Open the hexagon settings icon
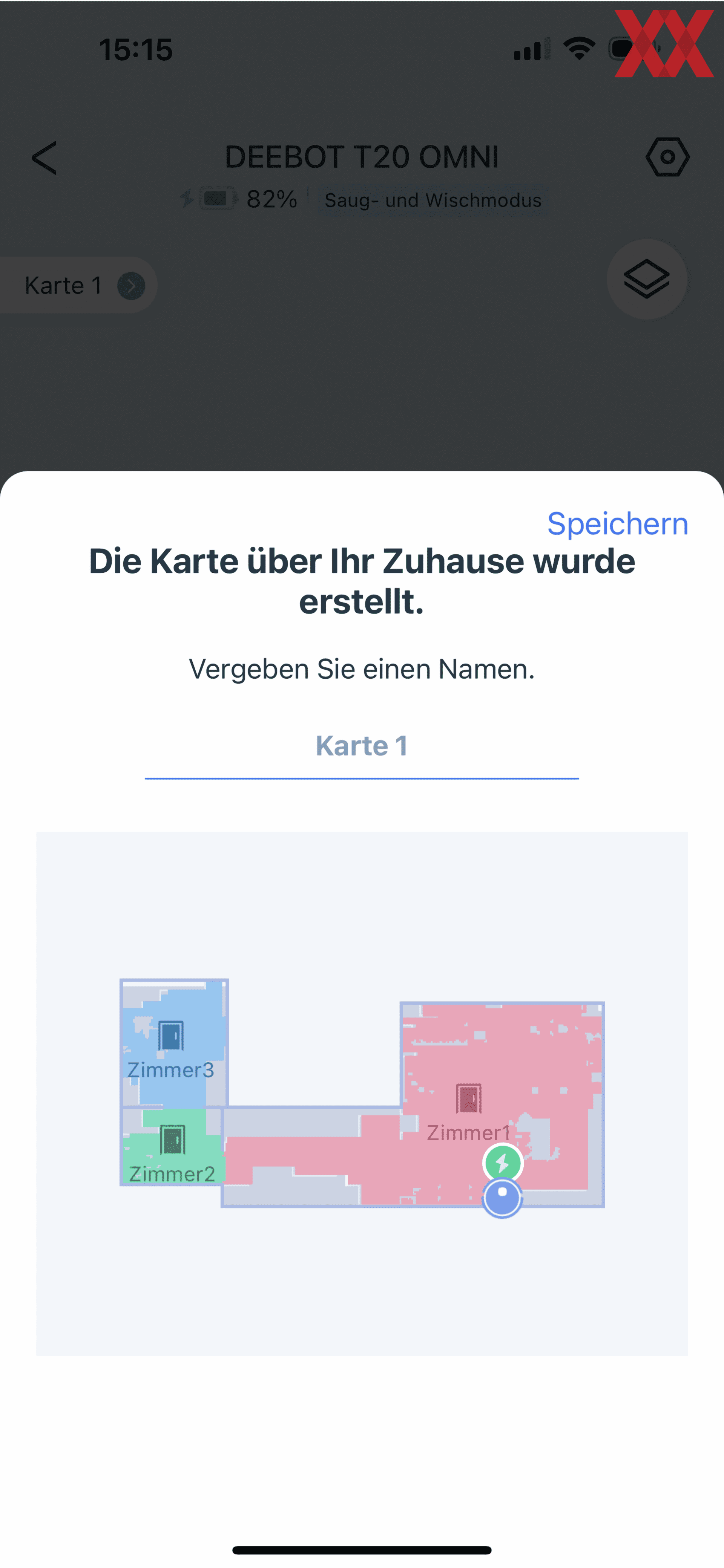Screen dimensions: 724x1568 click(x=667, y=158)
